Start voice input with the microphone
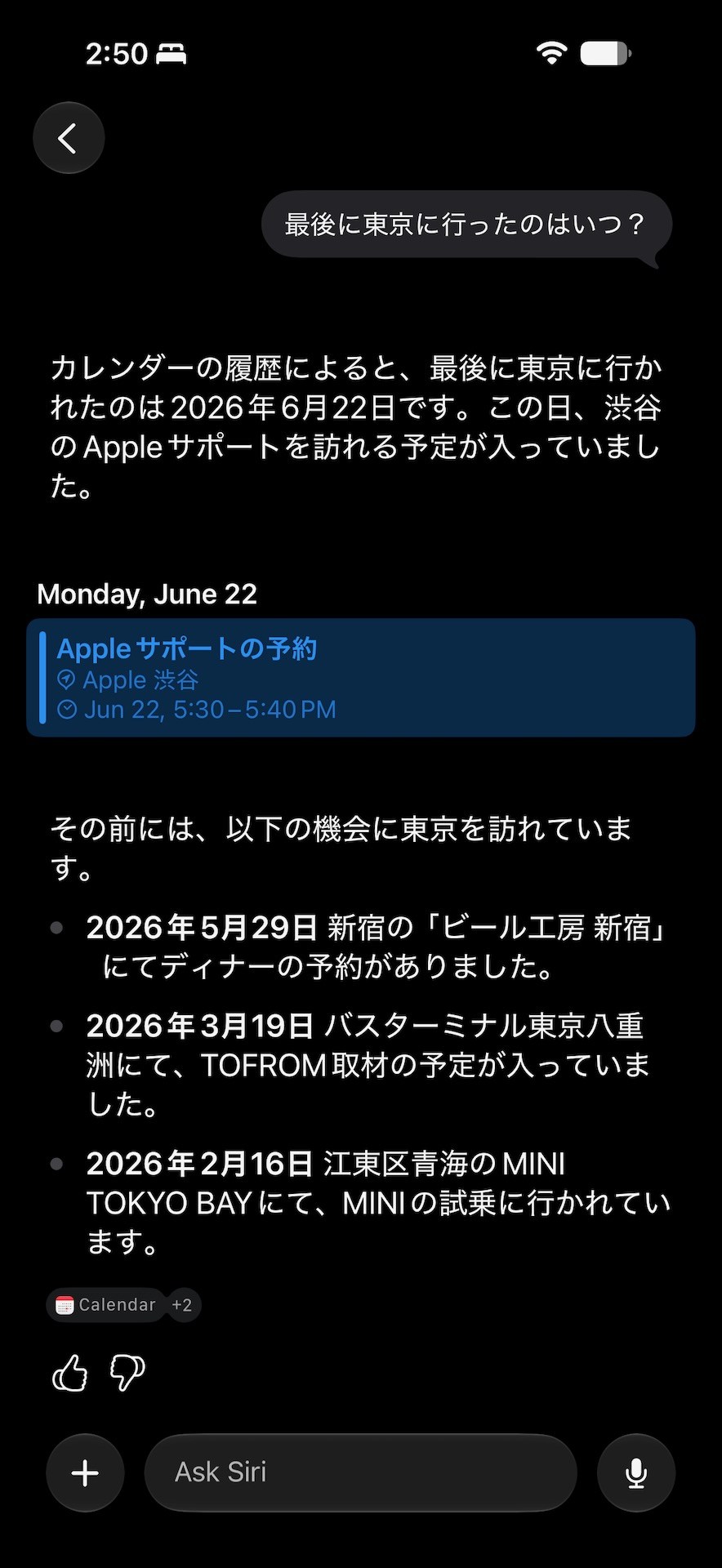722x1568 pixels. click(x=636, y=1472)
